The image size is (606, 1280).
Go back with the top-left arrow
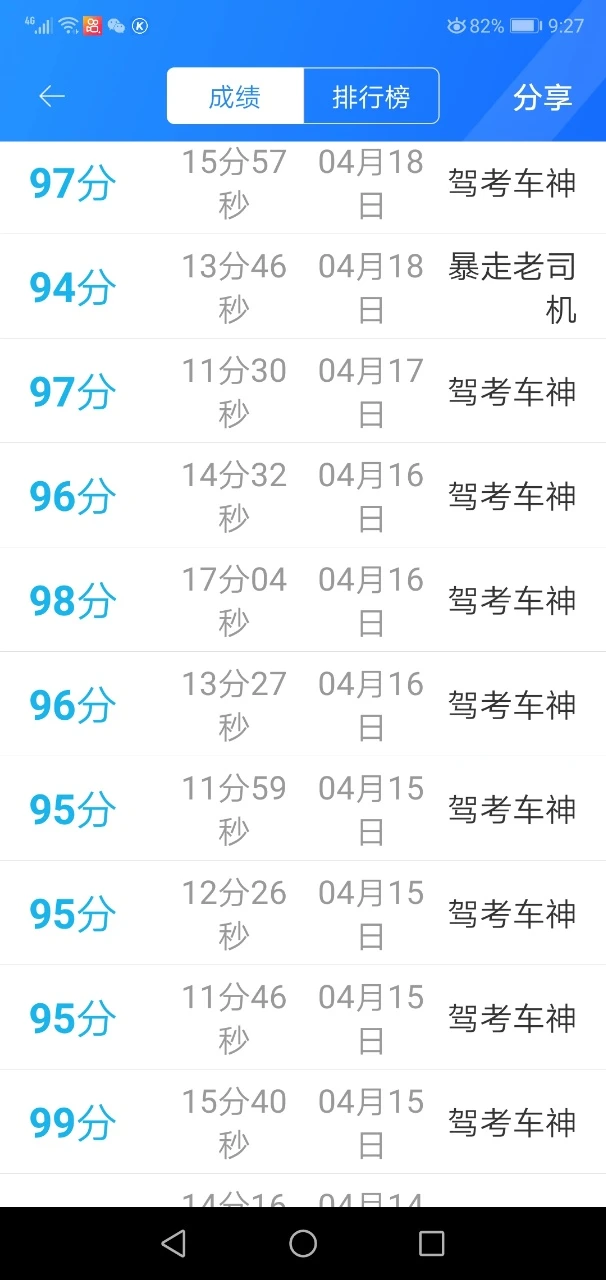pos(51,96)
